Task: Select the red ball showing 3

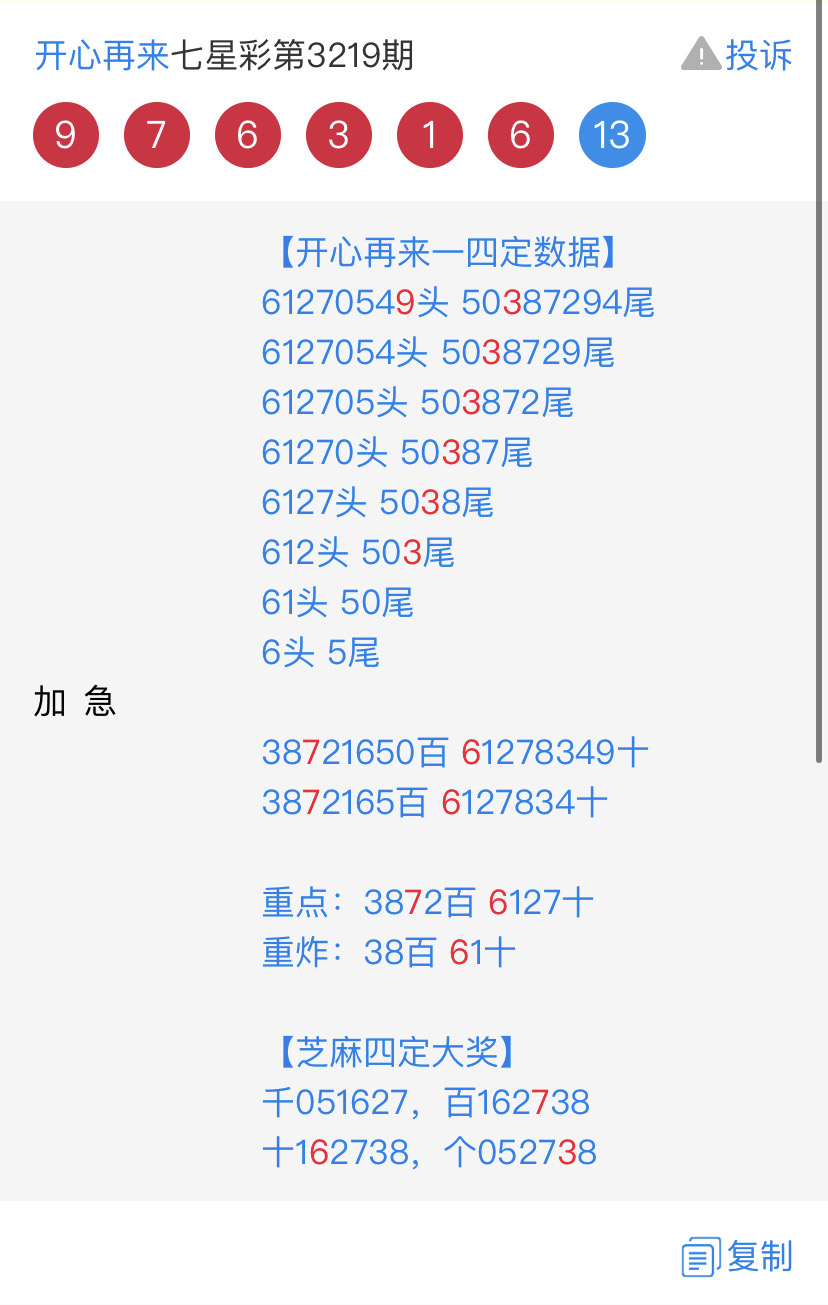Action: [x=338, y=134]
